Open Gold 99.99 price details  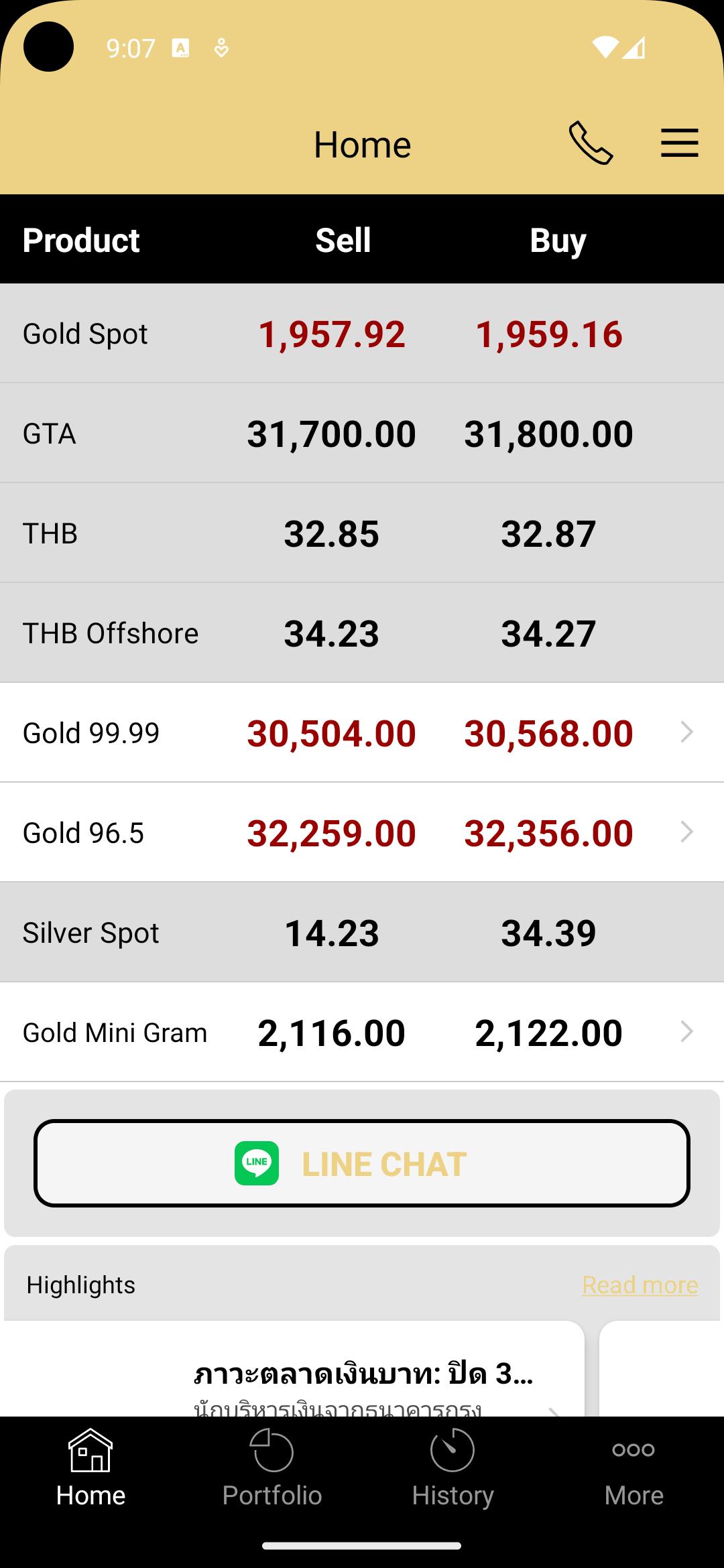(362, 732)
